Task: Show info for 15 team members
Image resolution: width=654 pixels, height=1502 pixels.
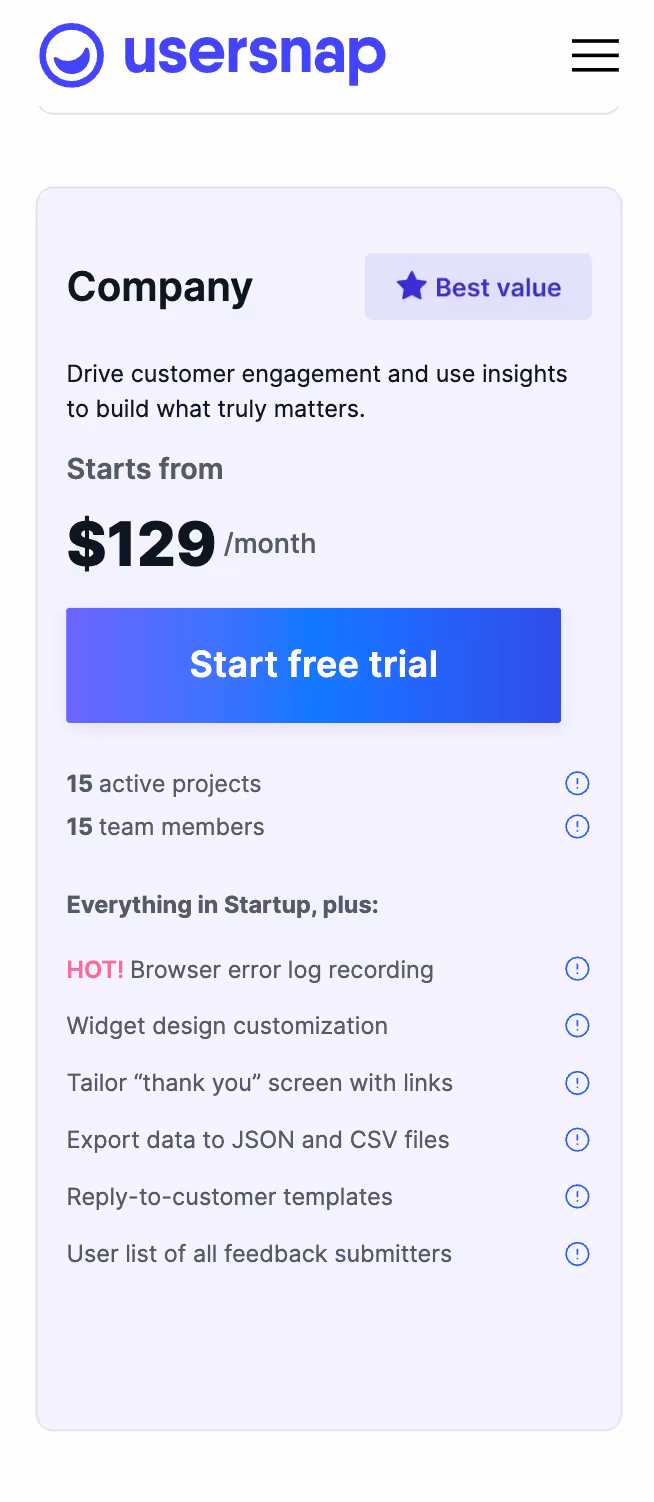Action: 577,827
